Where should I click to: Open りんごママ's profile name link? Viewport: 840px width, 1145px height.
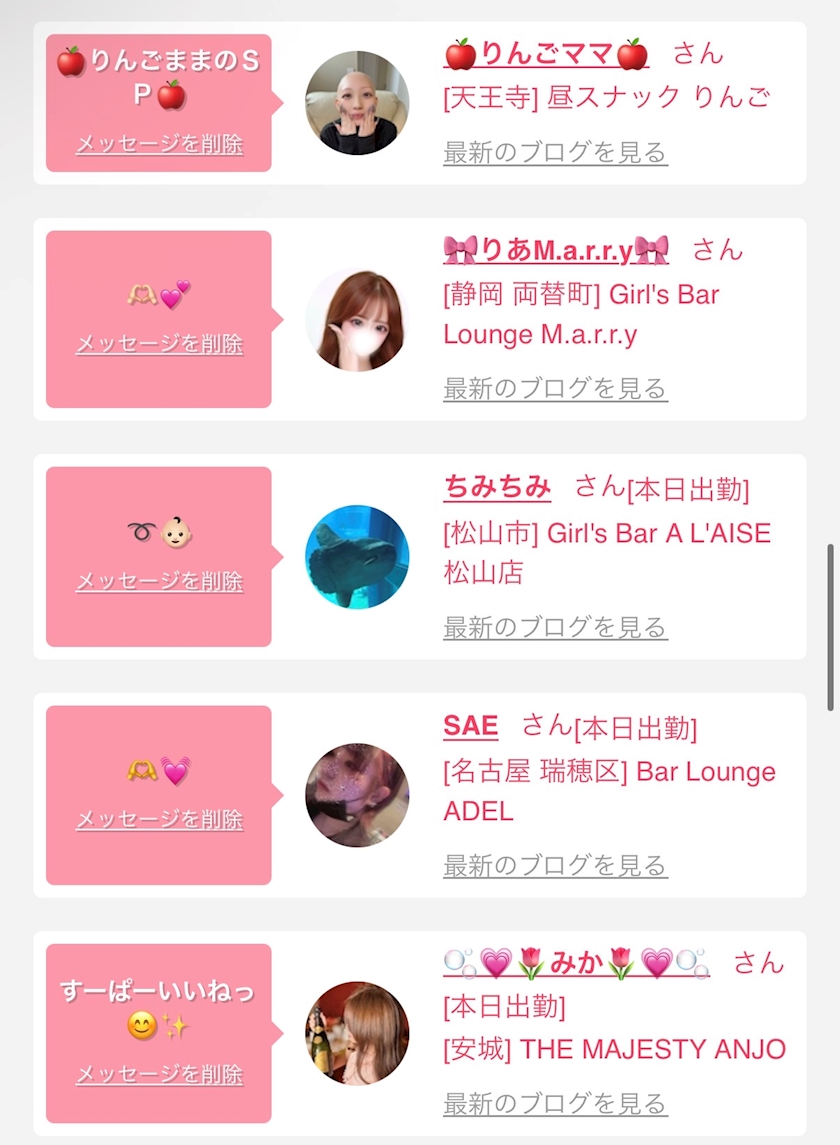click(x=546, y=54)
